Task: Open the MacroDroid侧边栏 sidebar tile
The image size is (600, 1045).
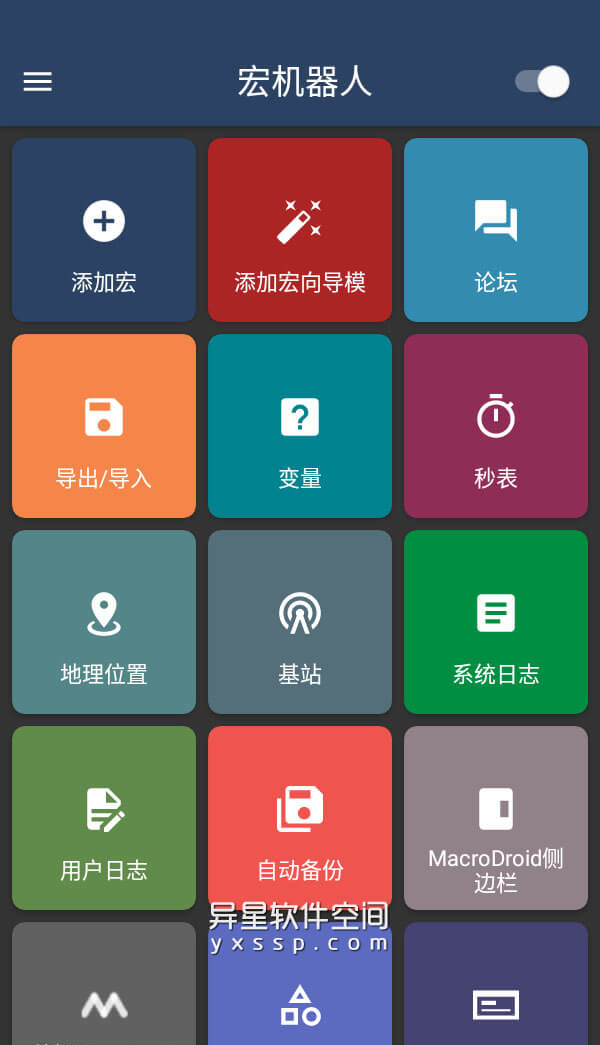Action: click(496, 818)
